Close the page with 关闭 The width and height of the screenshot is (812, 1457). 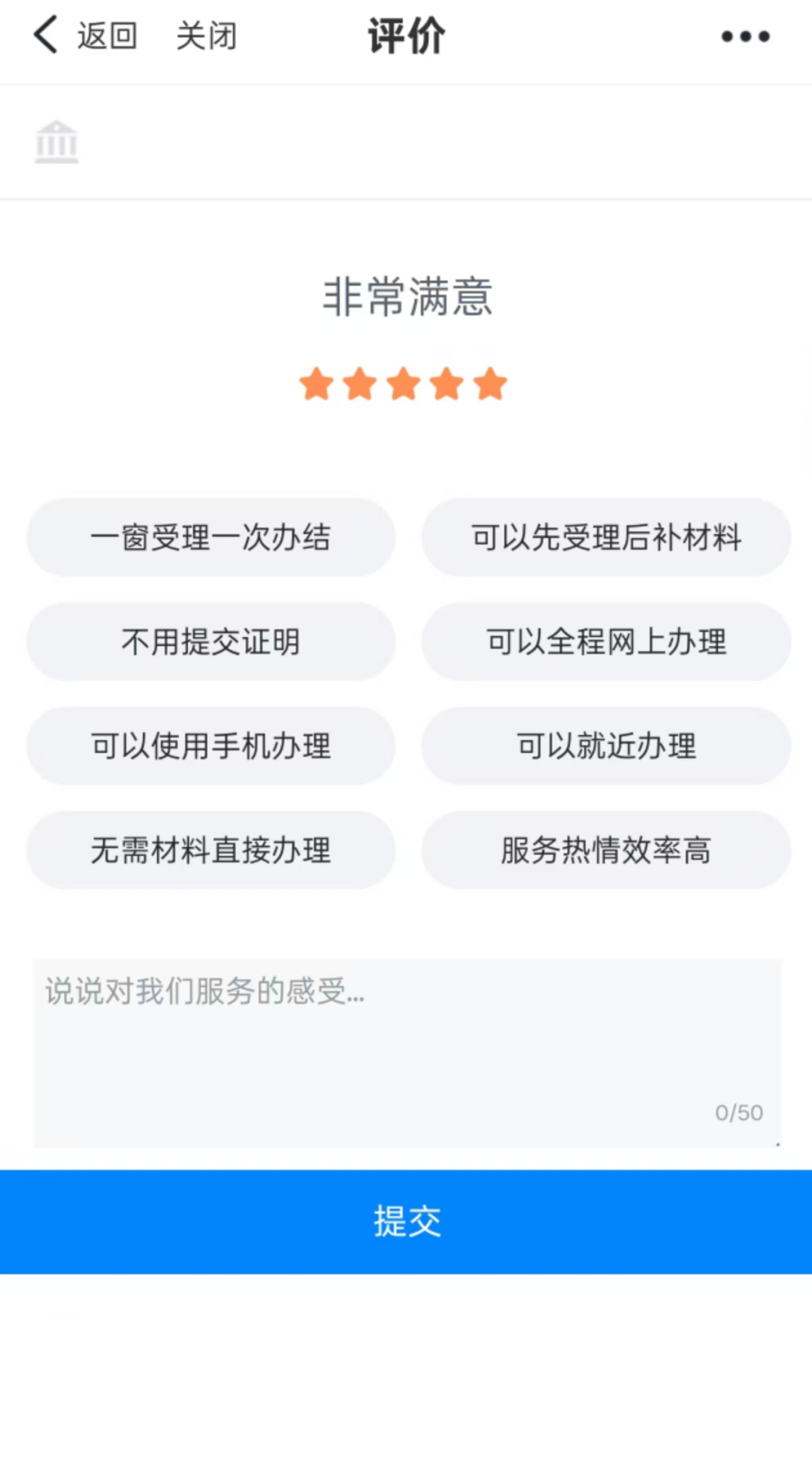206,35
